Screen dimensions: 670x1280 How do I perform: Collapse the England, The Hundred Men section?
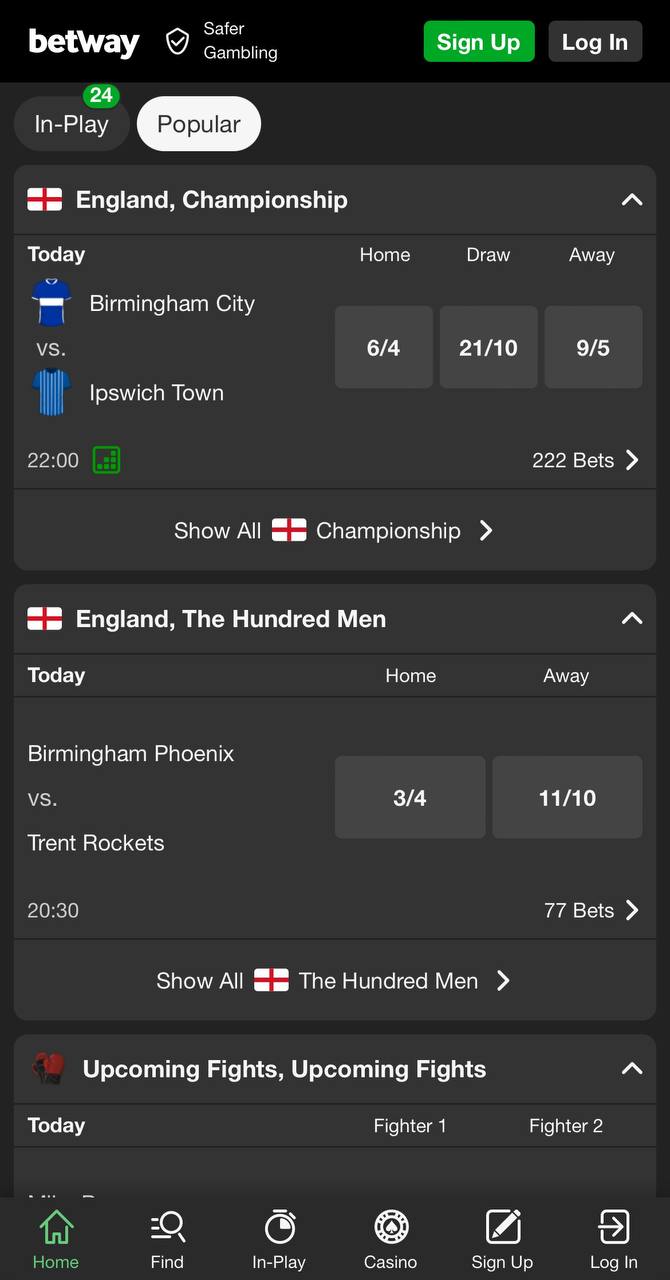[632, 618]
